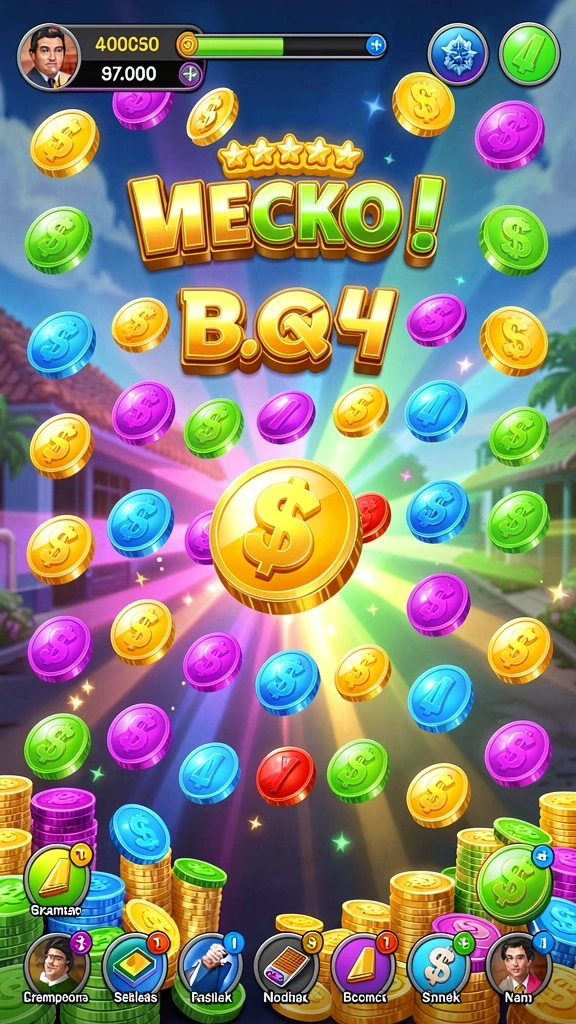This screenshot has height=1024, width=576.
Task: Select the Nodhac button
Action: (285, 964)
